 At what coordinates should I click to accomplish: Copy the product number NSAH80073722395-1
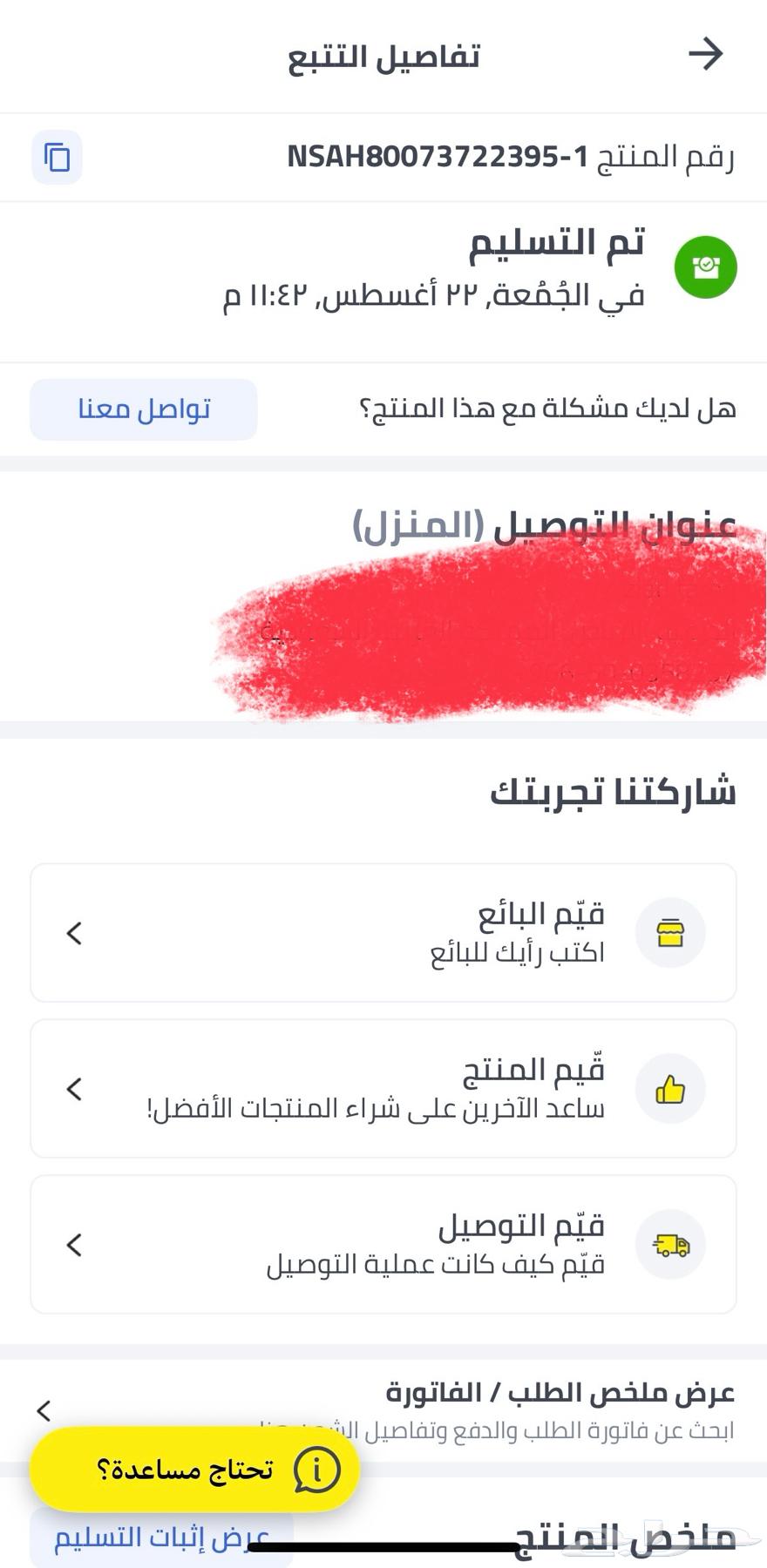pyautogui.click(x=57, y=158)
